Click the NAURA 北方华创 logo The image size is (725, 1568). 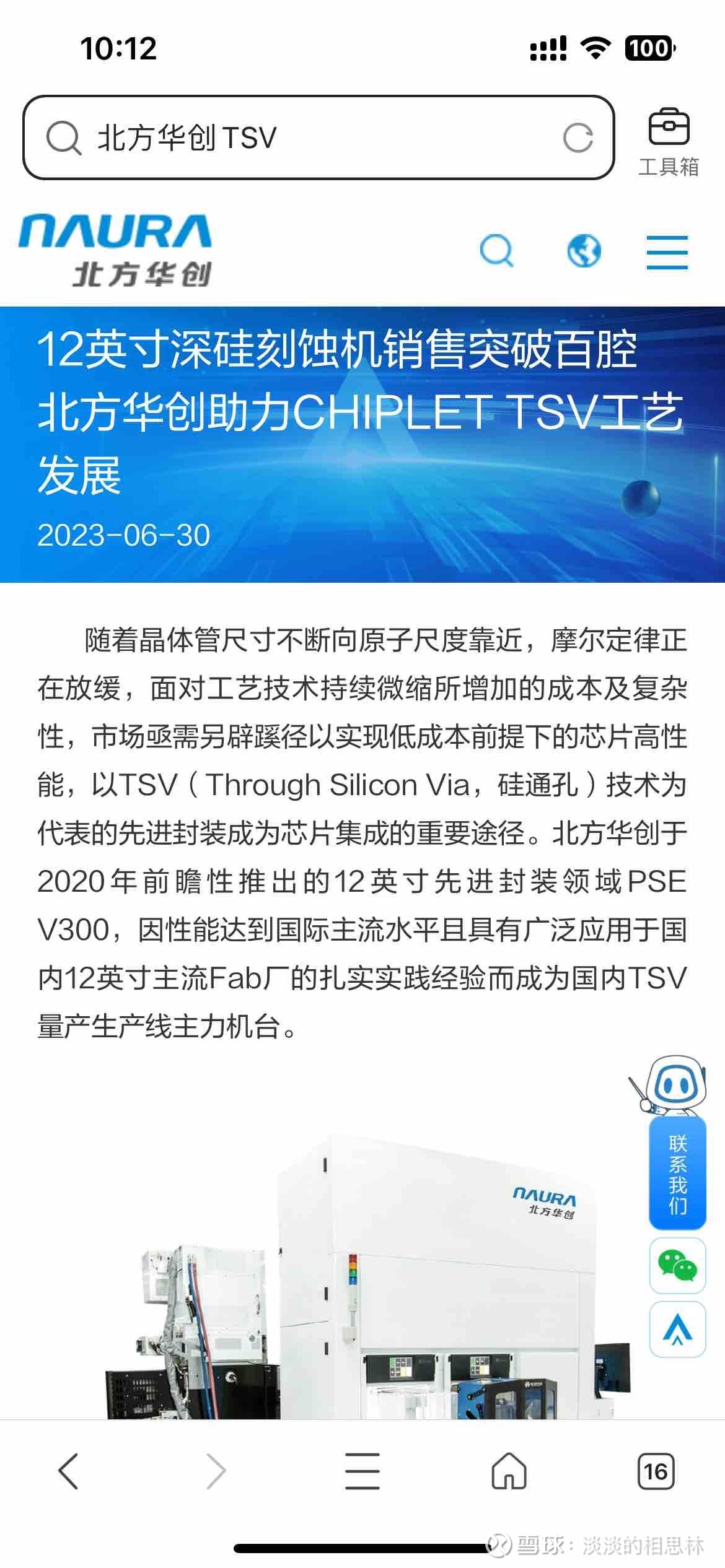click(x=115, y=248)
